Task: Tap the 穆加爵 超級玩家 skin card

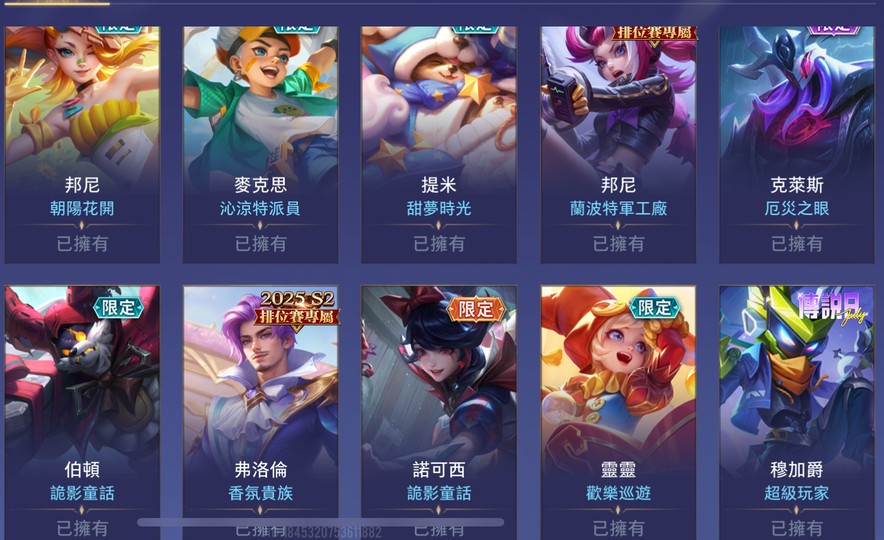Action: click(x=797, y=400)
